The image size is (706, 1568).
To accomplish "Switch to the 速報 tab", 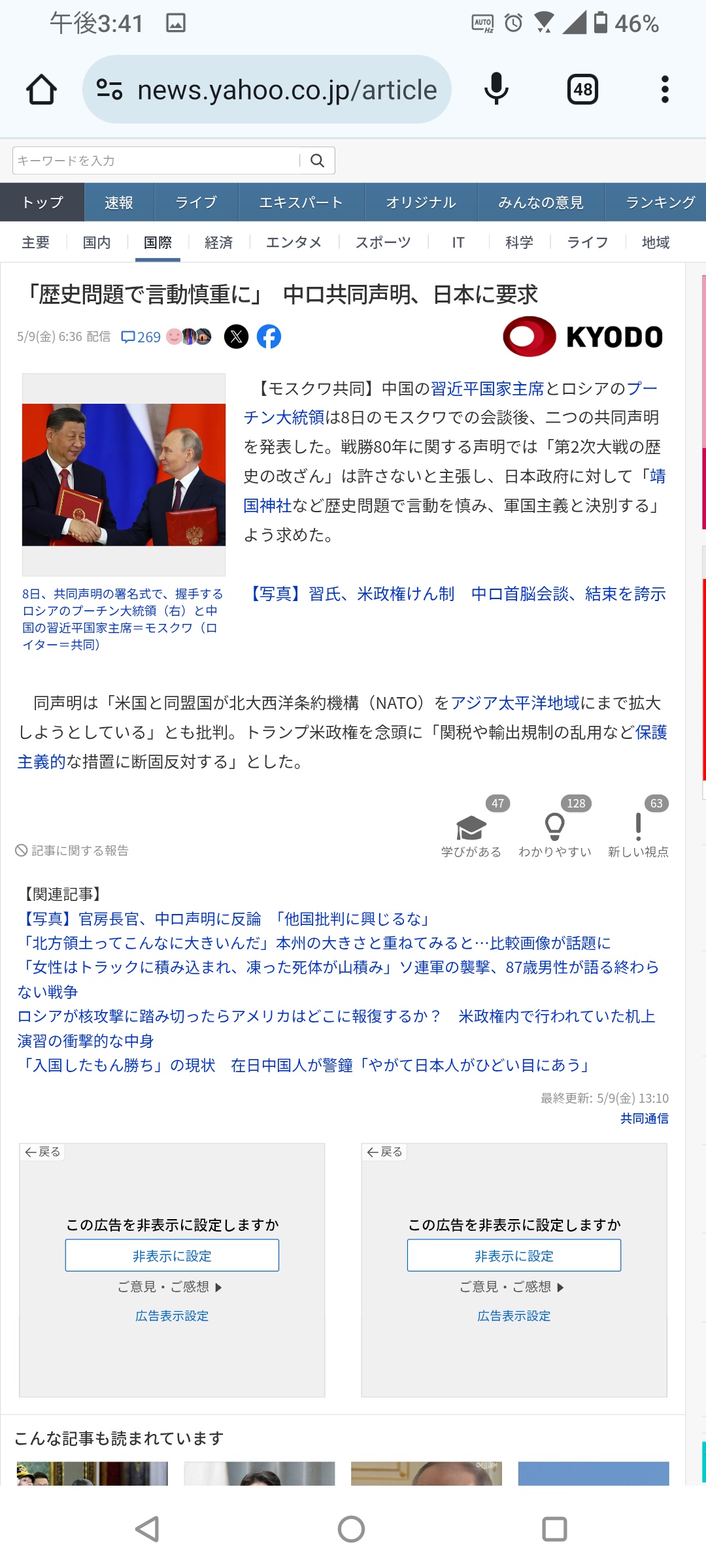I will 119,203.
